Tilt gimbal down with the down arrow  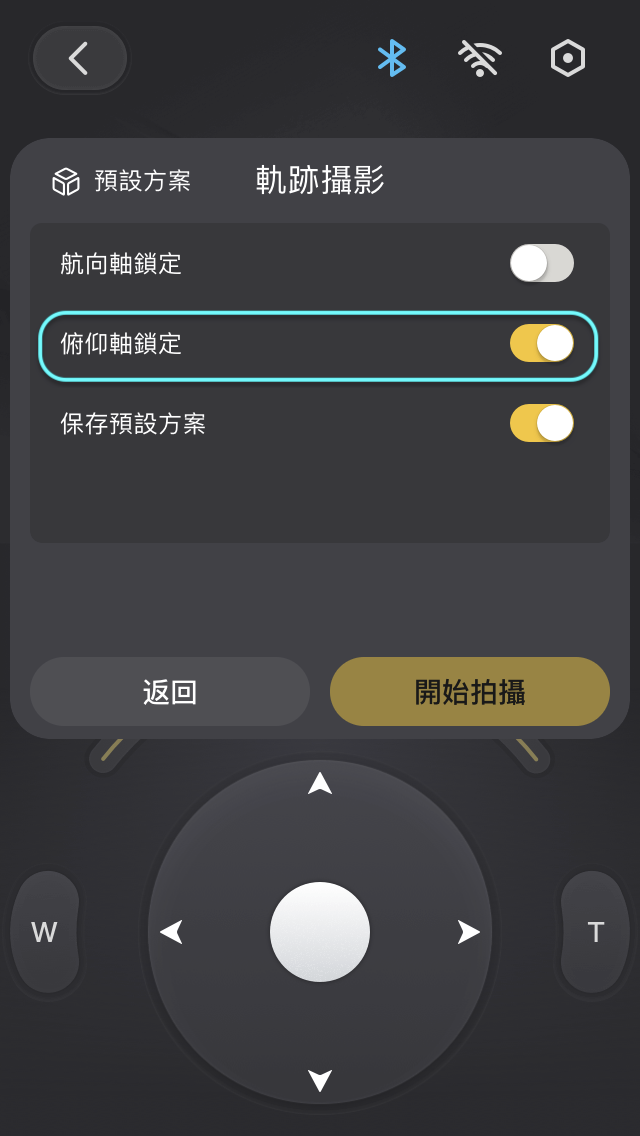point(320,1080)
